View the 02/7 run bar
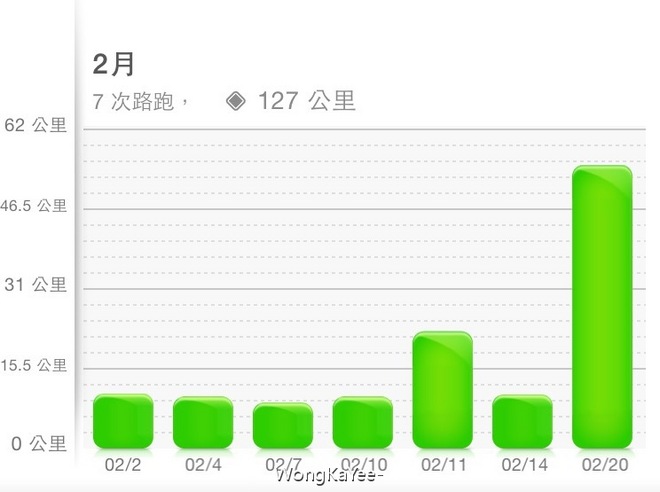This screenshot has width=660, height=492. point(283,425)
